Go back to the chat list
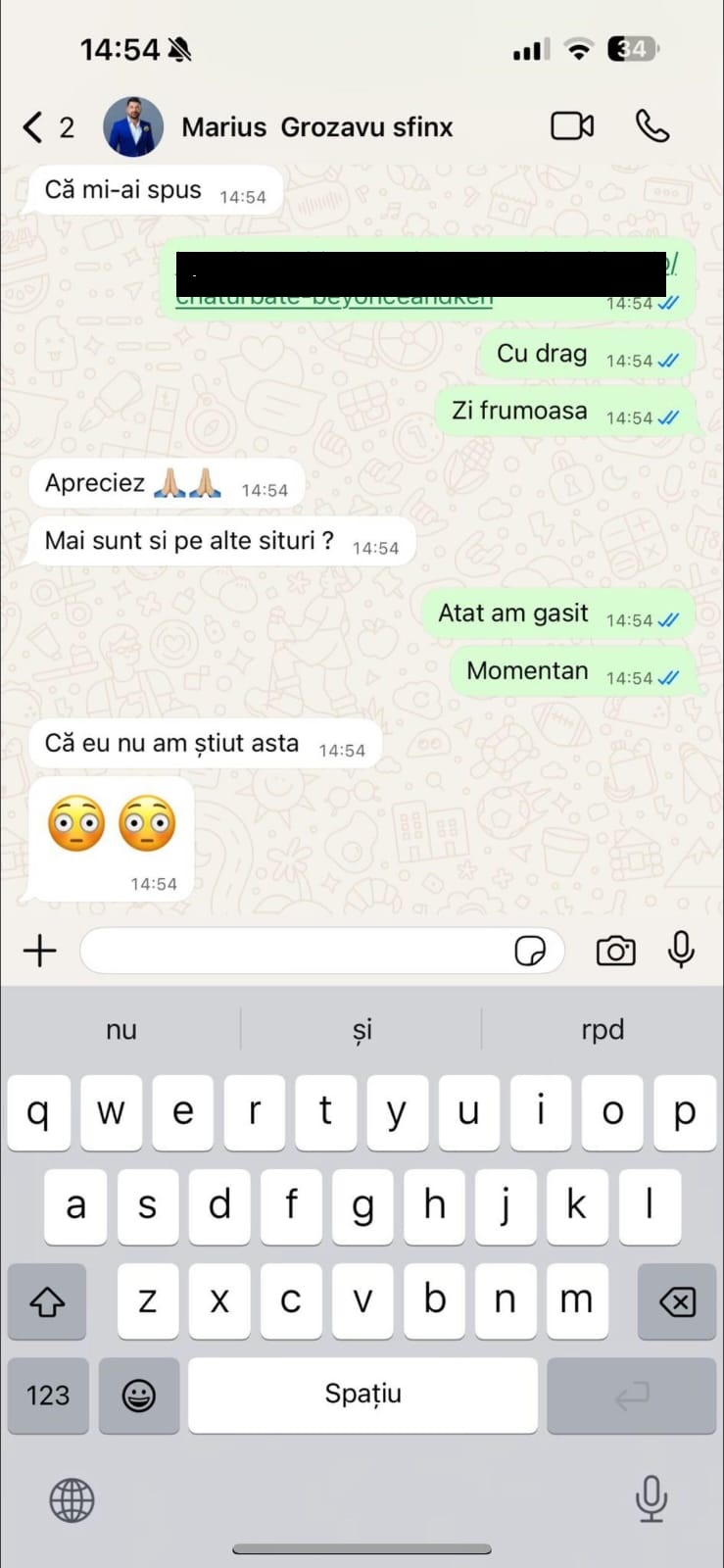724x1568 pixels. coord(34,127)
